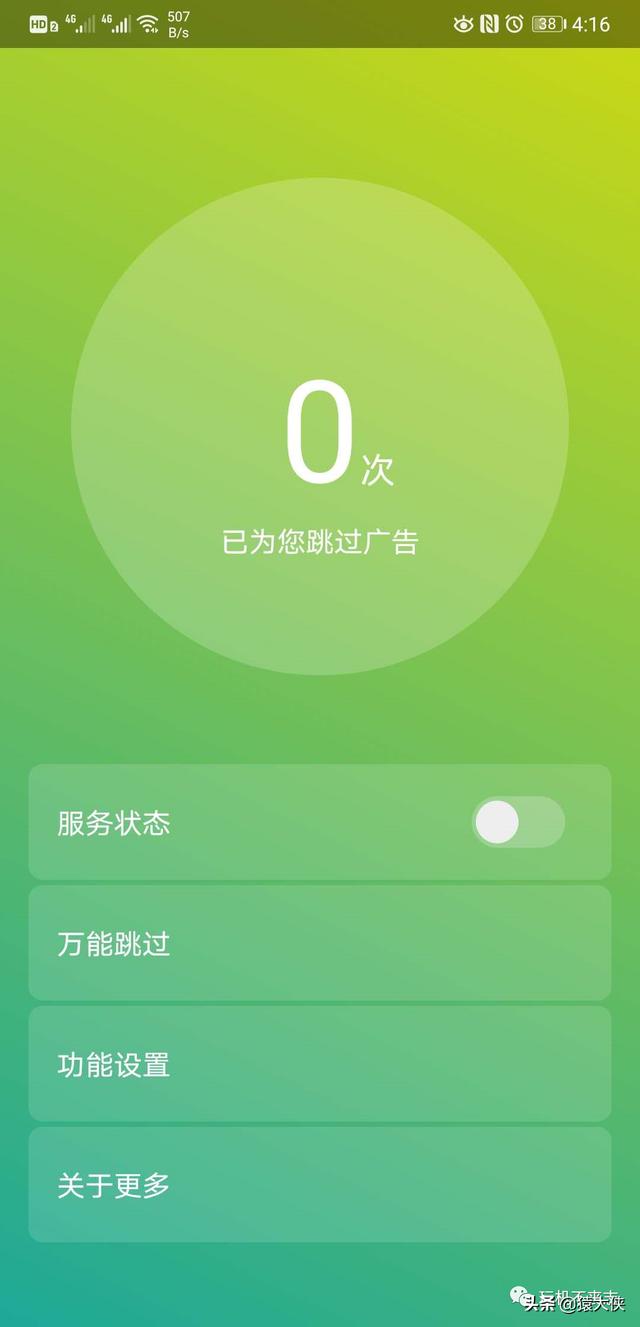
Task: Open the 关于更多 row
Action: click(320, 1185)
